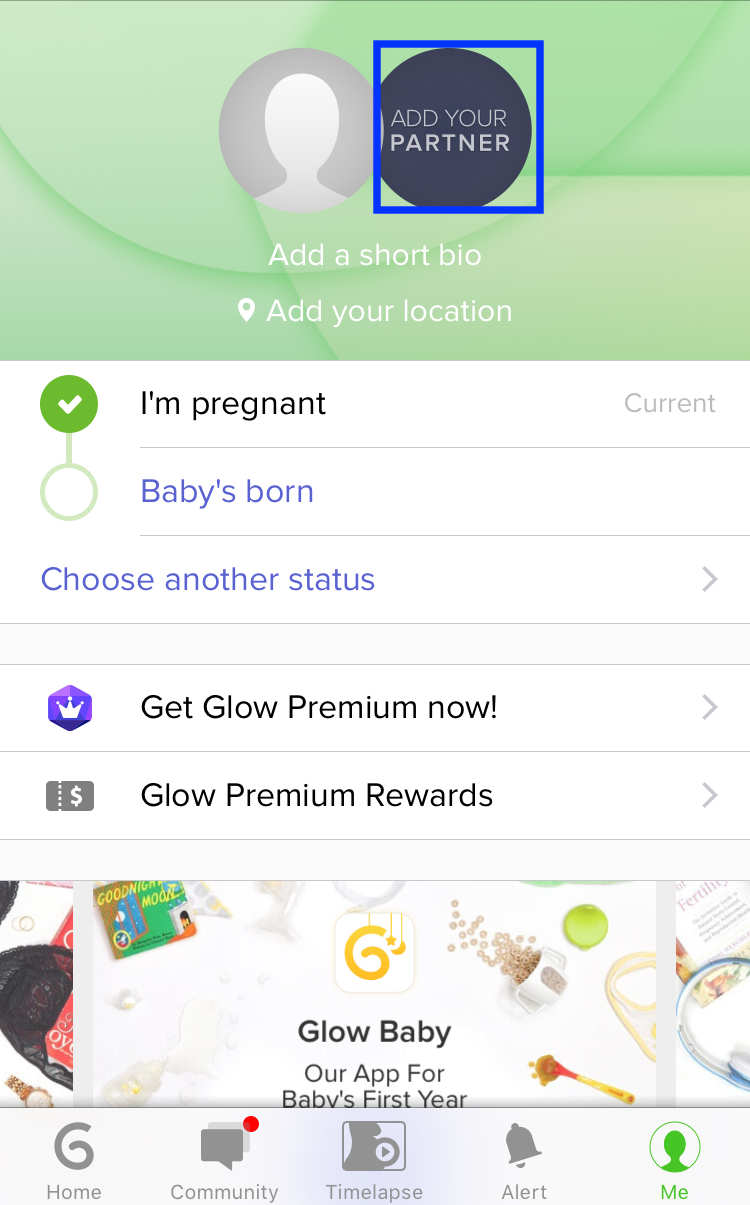Viewport: 750px width, 1205px height.
Task: Open Get Glow Premium now!
Action: [x=375, y=708]
